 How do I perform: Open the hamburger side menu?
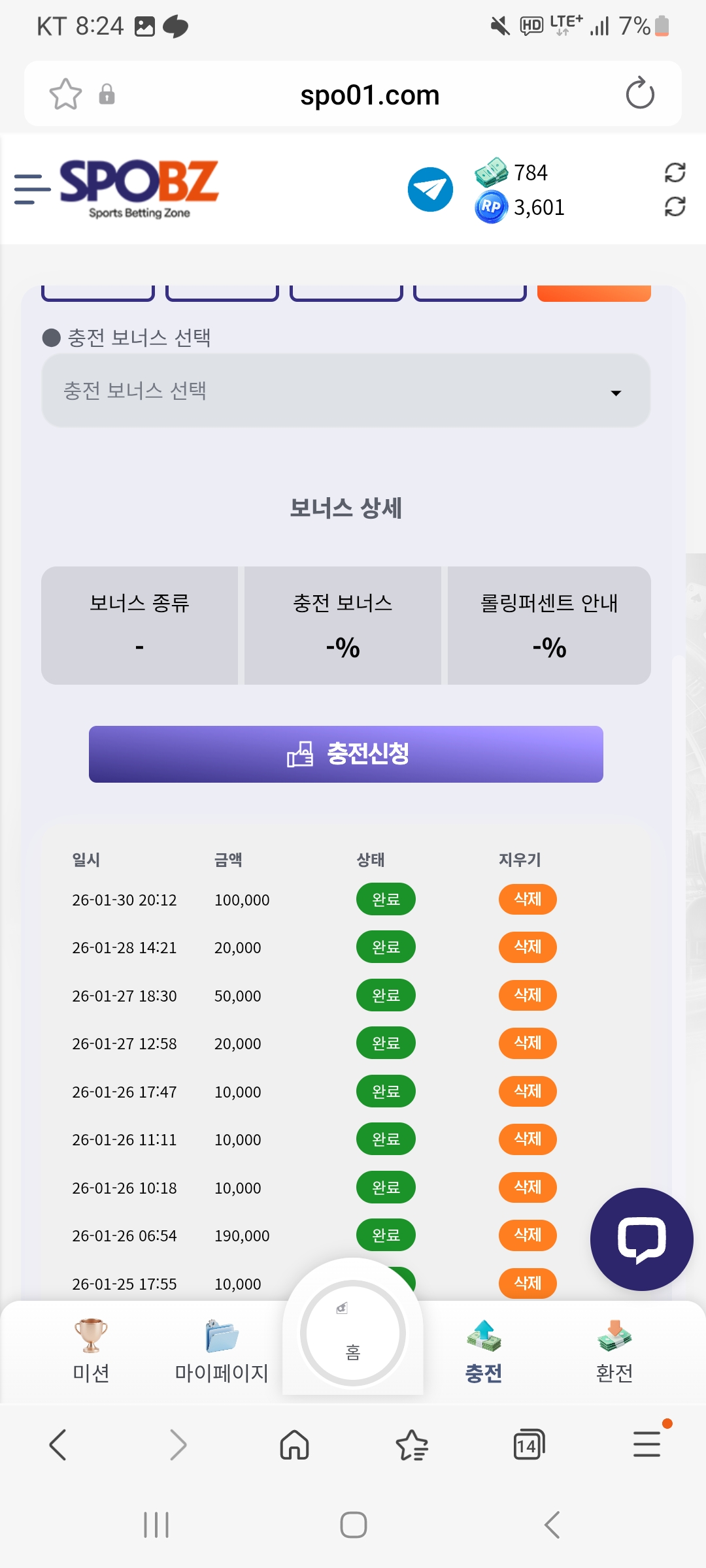(33, 189)
